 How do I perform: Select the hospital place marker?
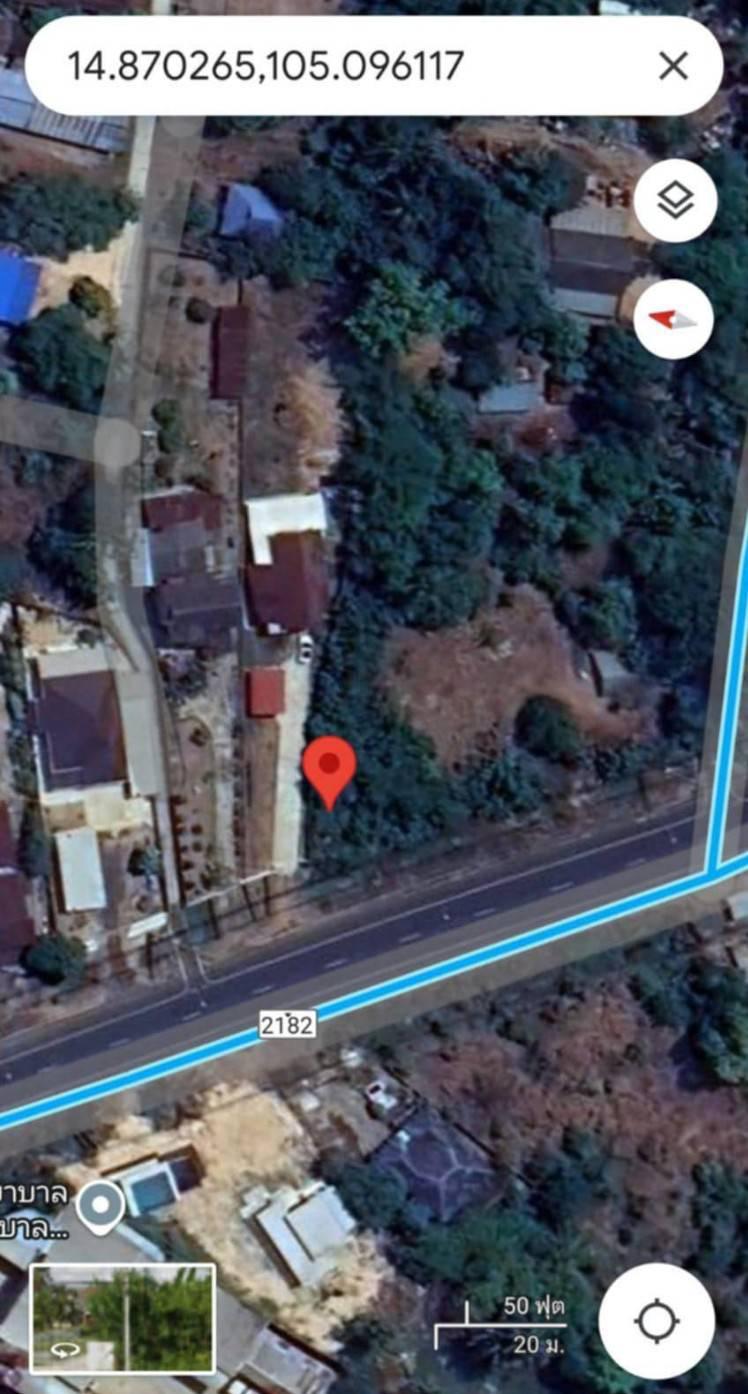pyautogui.click(x=101, y=1208)
